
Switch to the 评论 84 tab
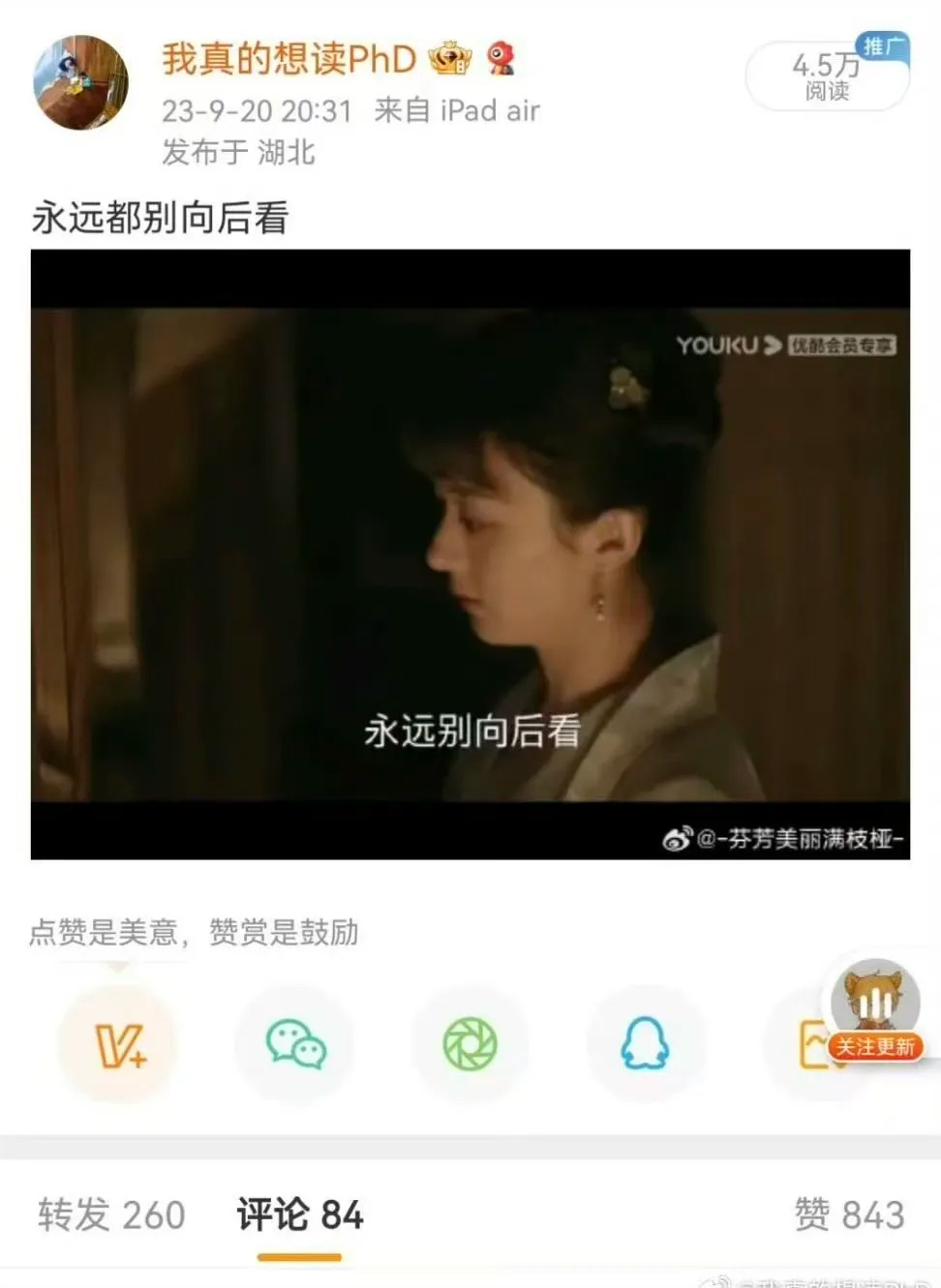point(299,1214)
